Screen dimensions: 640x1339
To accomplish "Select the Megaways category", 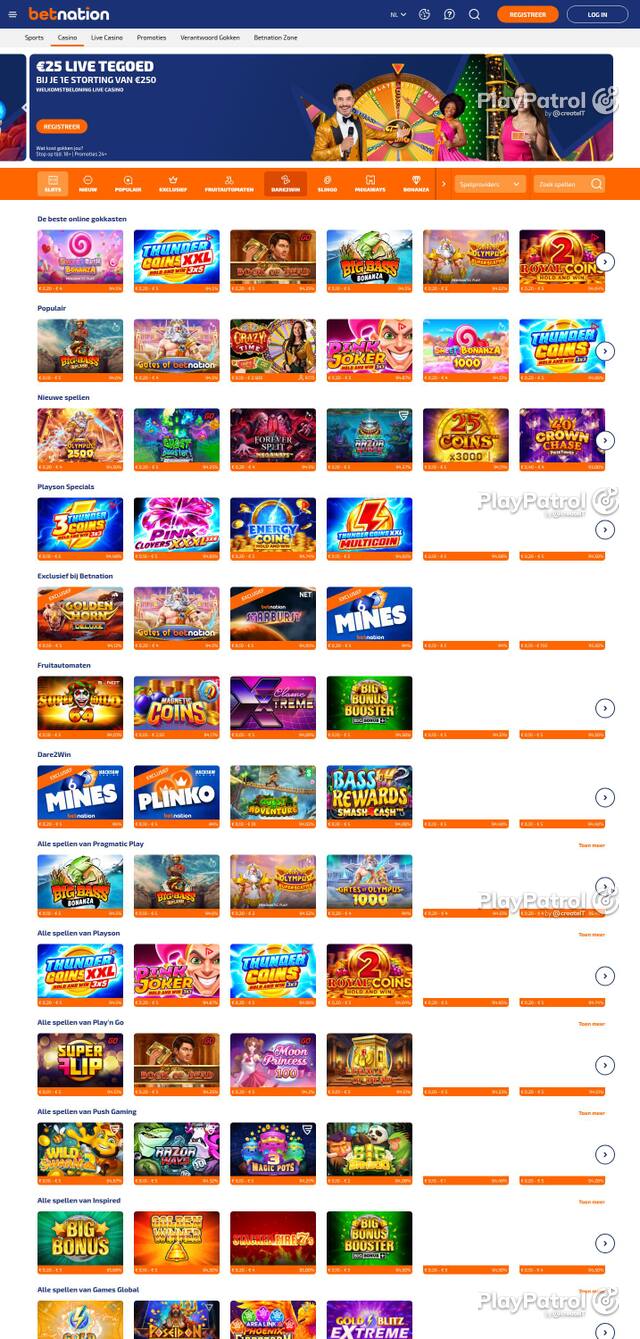I will [370, 184].
